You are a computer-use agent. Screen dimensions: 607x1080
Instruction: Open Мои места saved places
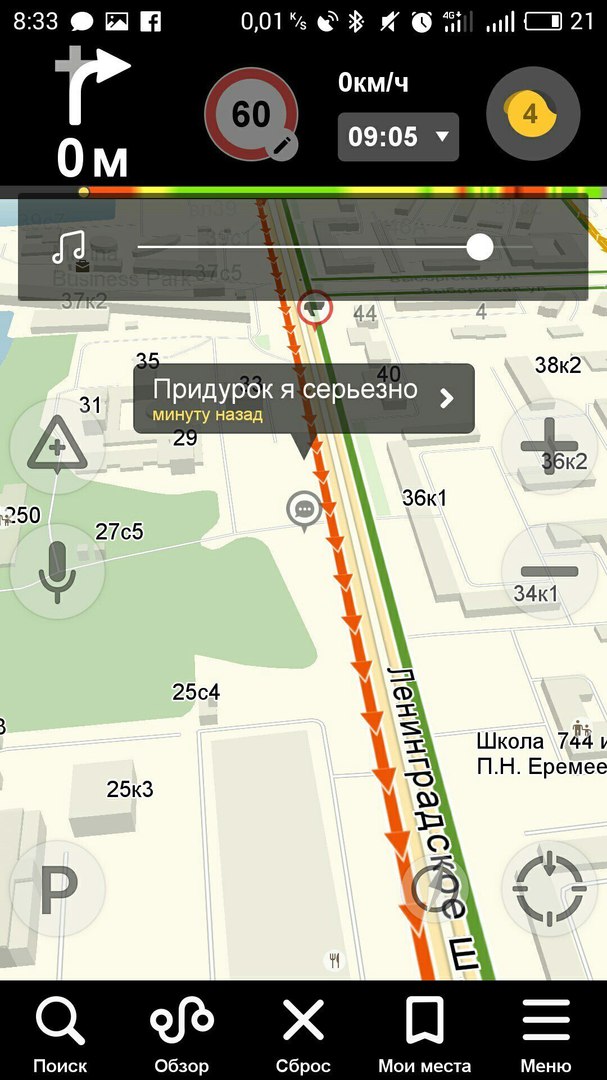pyautogui.click(x=425, y=1033)
